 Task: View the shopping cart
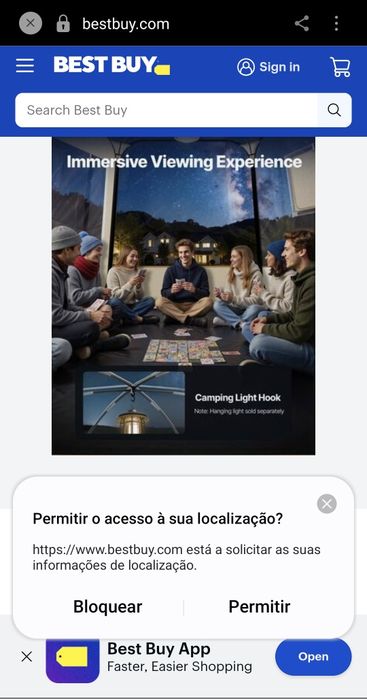(x=340, y=67)
